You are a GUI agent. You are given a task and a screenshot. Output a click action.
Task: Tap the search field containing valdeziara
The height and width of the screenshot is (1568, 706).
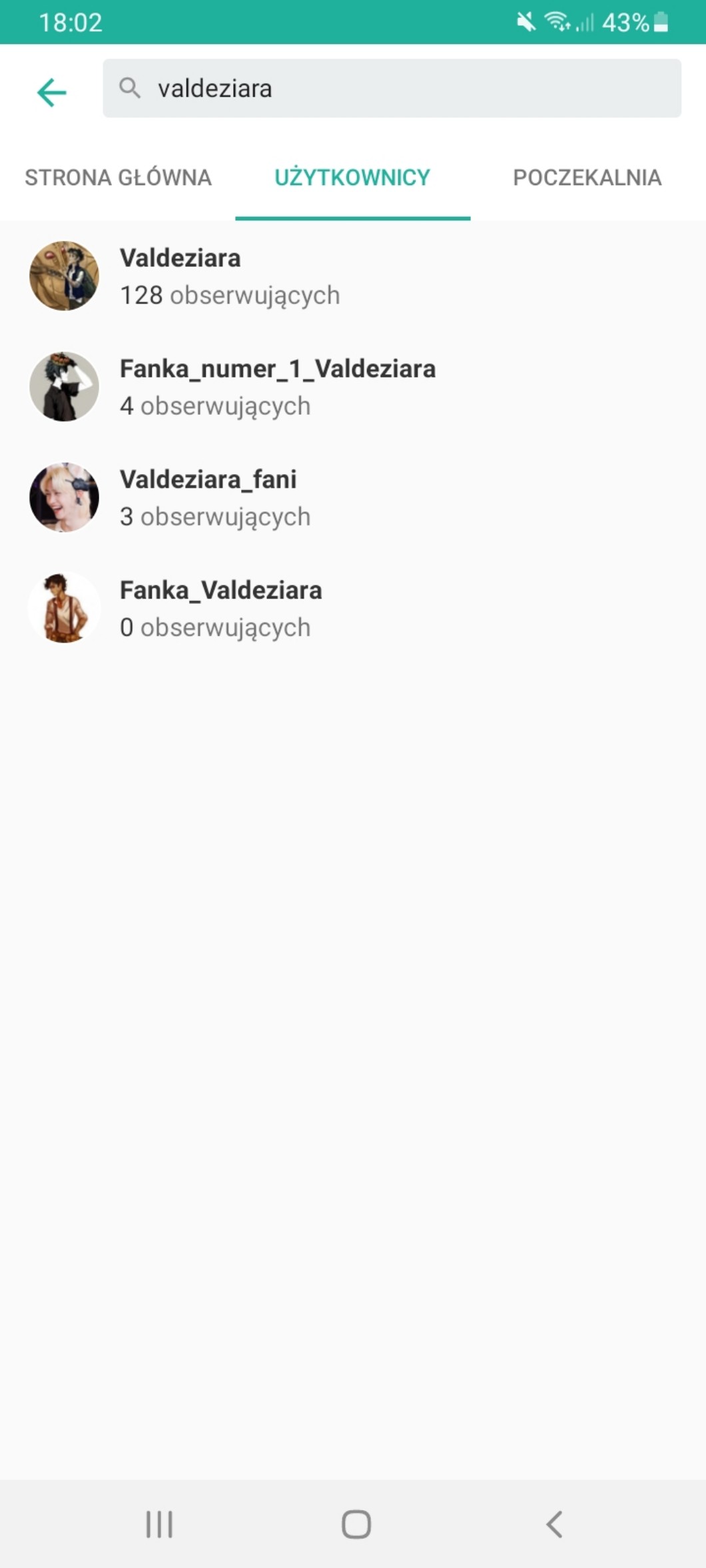(x=392, y=89)
